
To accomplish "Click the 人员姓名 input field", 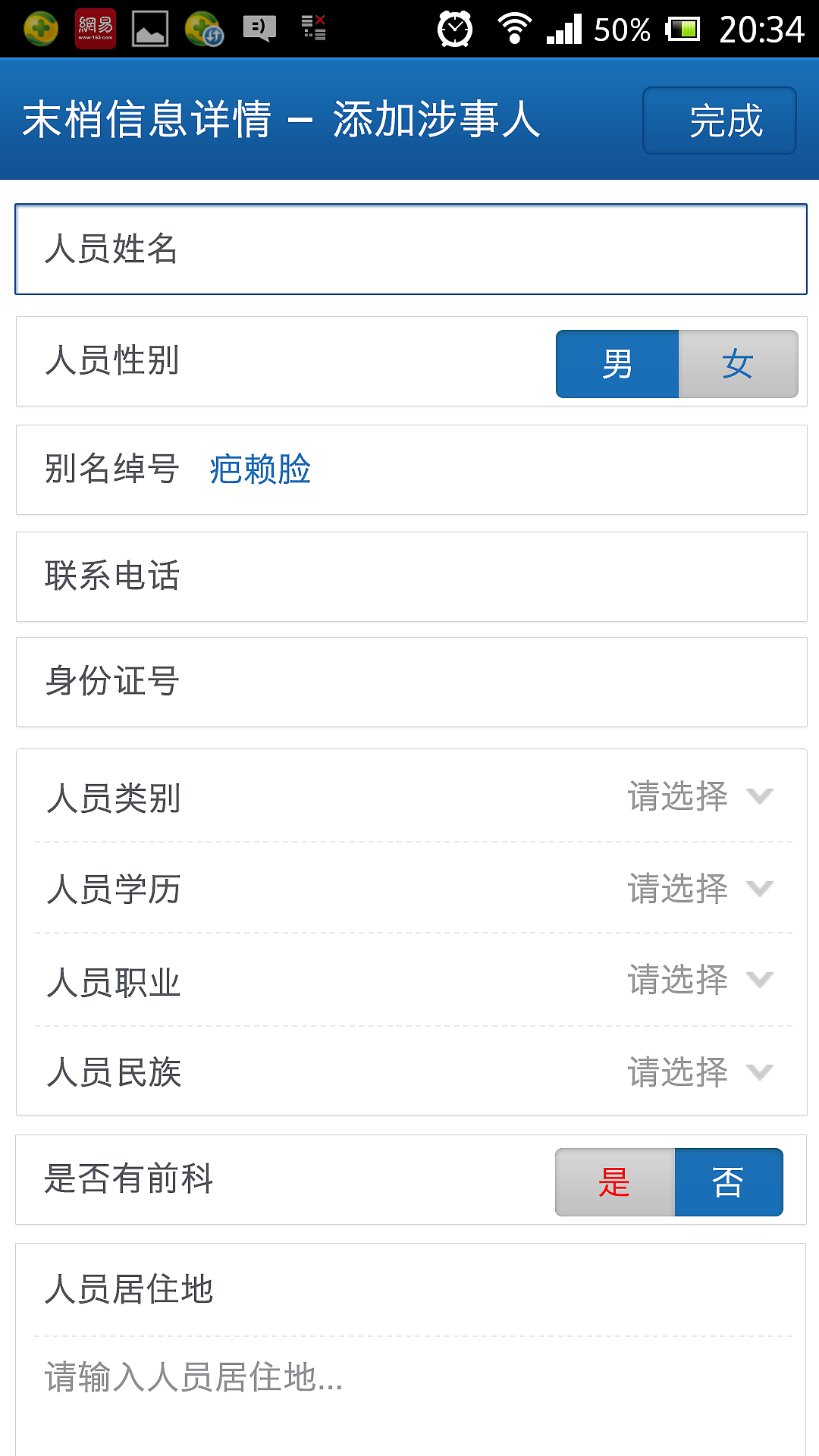I will point(409,248).
